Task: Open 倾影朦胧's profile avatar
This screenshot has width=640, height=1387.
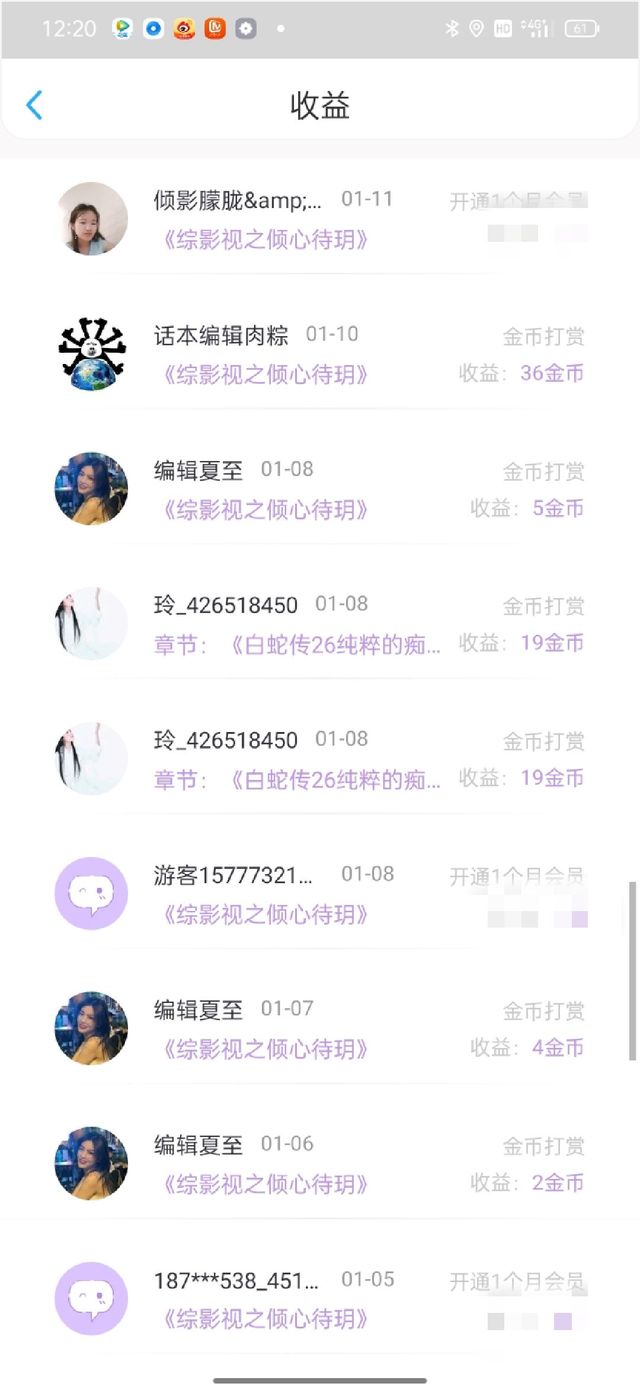Action: coord(92,219)
